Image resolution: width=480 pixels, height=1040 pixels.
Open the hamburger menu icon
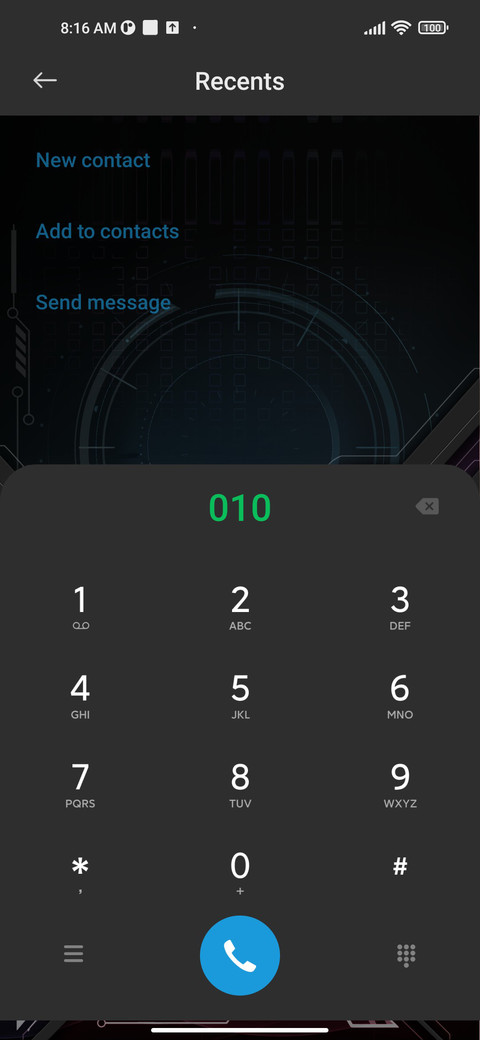click(x=74, y=954)
